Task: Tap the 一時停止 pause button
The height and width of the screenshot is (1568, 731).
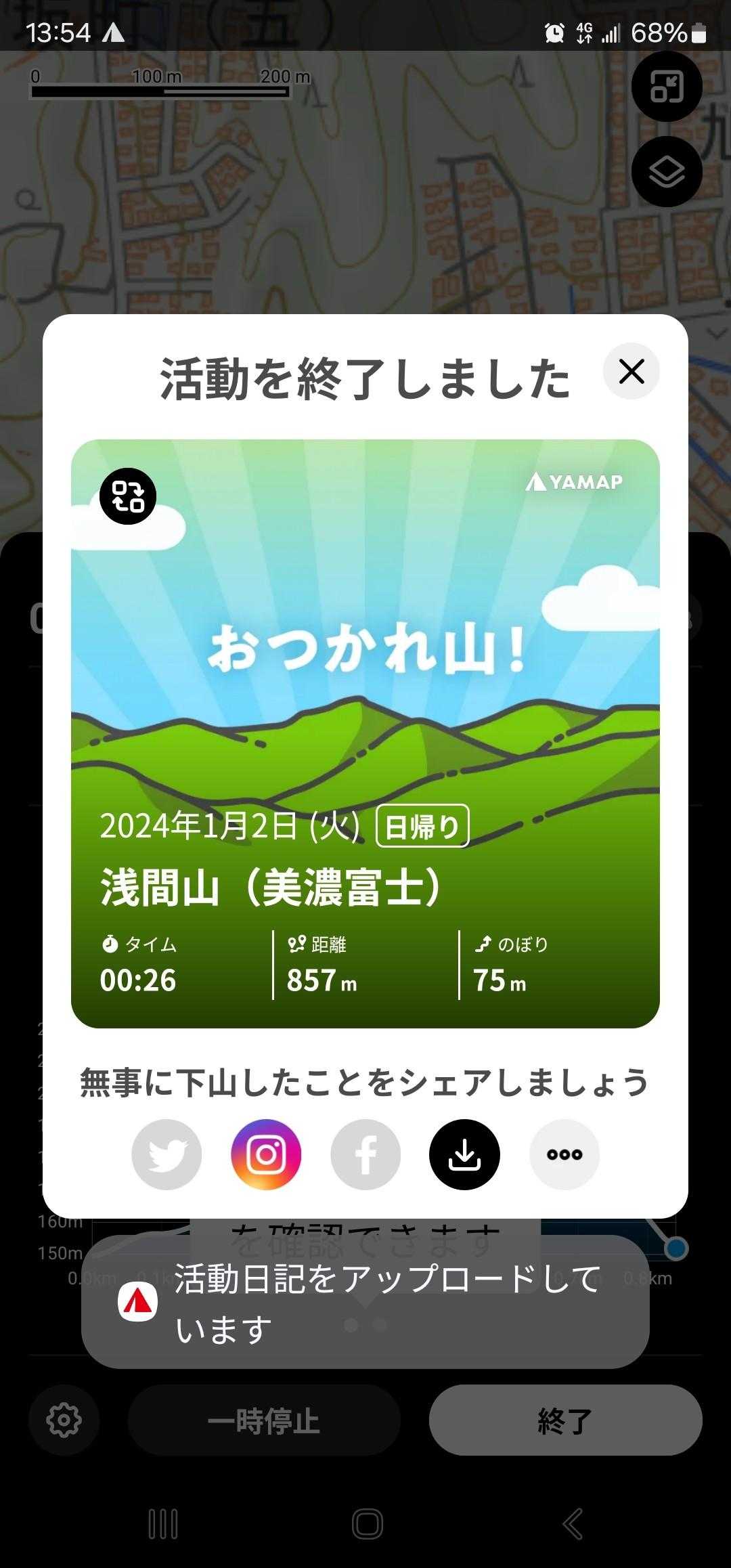Action: [x=264, y=1421]
